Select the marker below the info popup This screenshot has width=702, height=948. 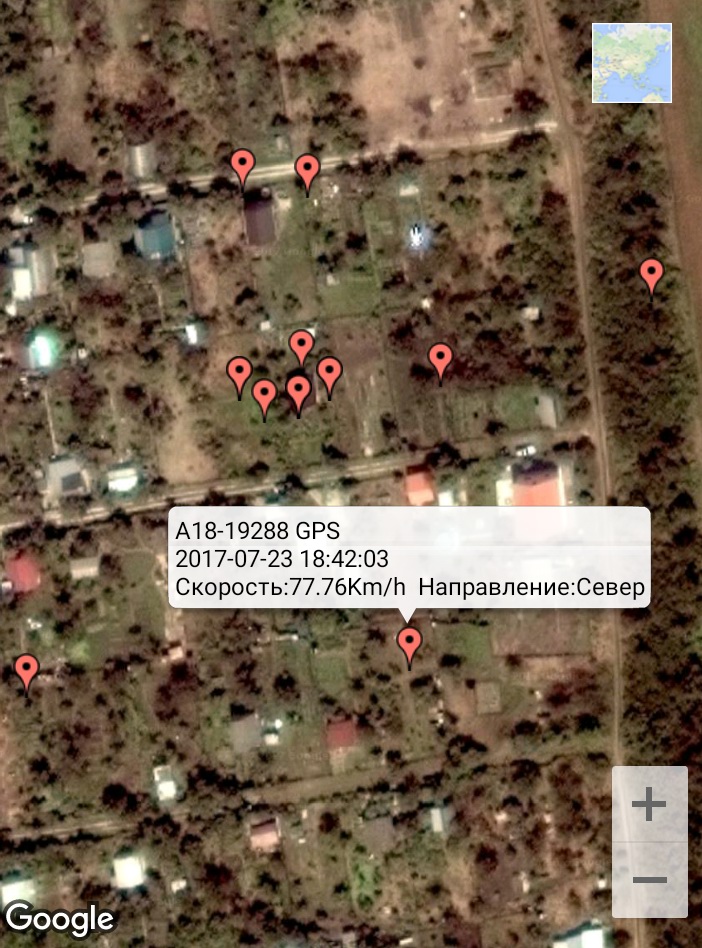(x=409, y=644)
